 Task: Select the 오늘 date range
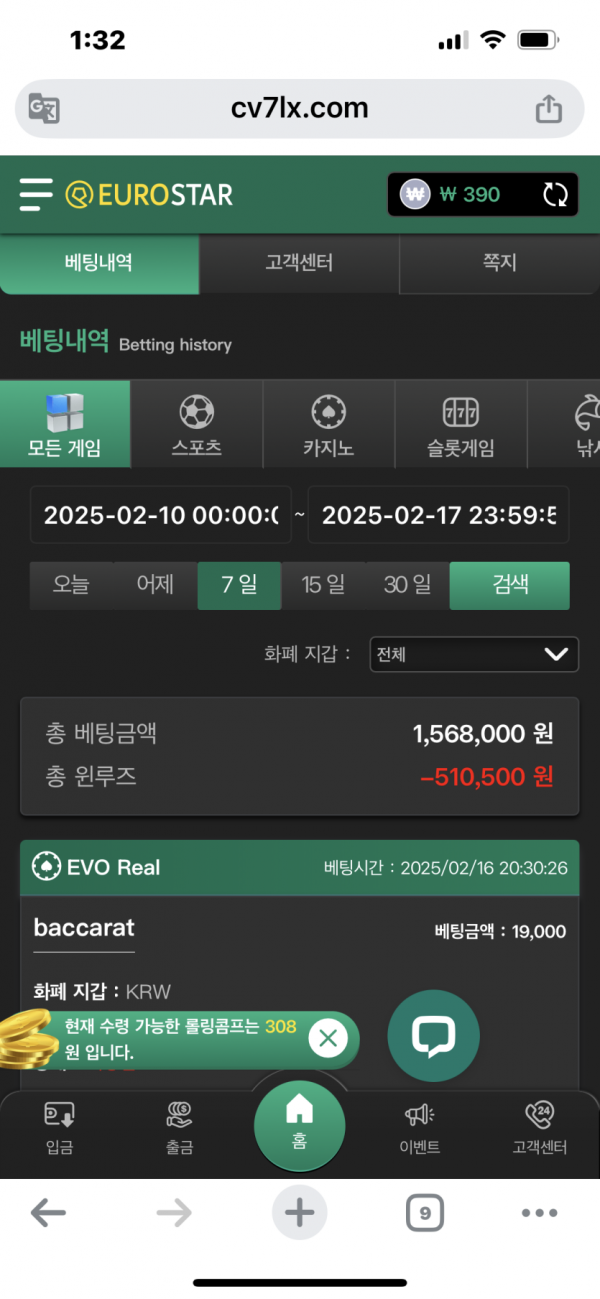coord(71,585)
